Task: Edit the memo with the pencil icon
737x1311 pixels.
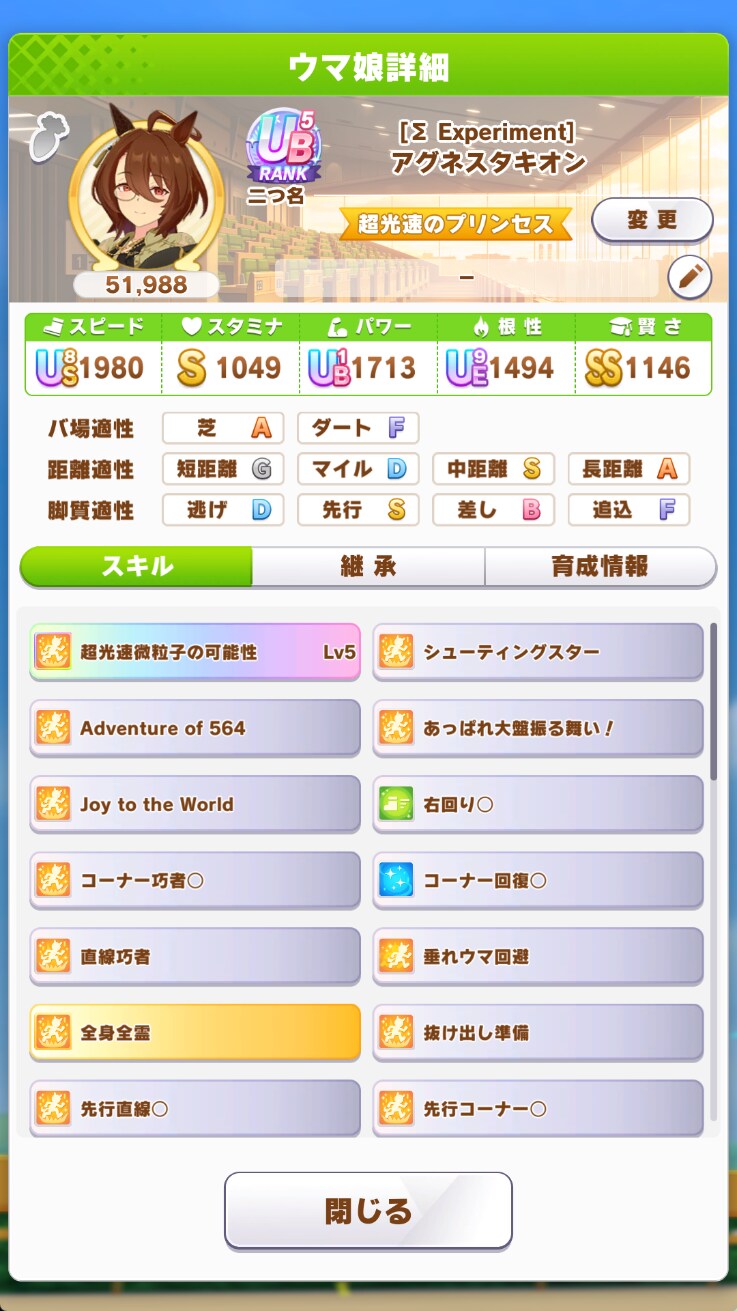Action: 689,277
